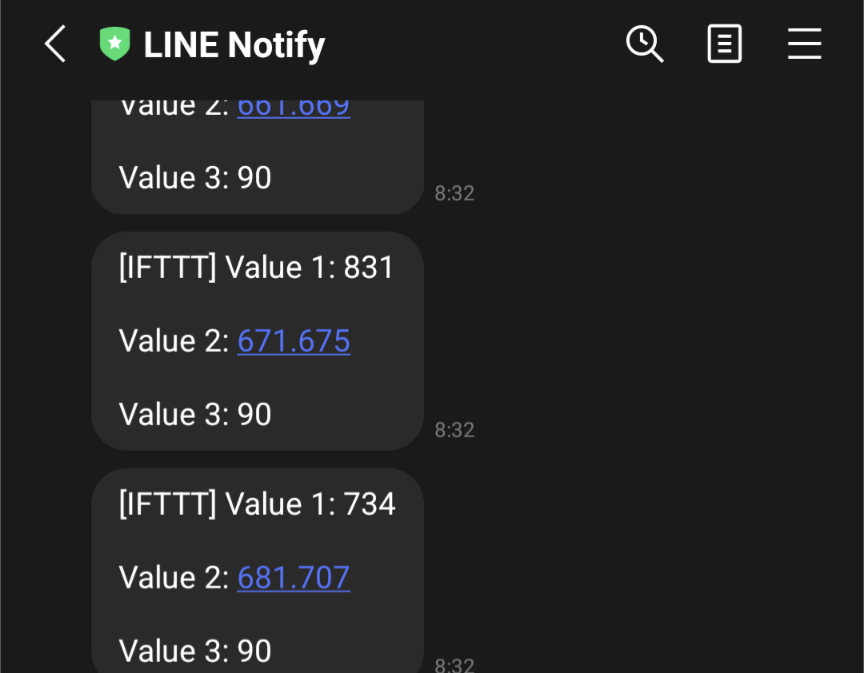Open the 671.675 link
The image size is (864, 673).
coord(293,341)
